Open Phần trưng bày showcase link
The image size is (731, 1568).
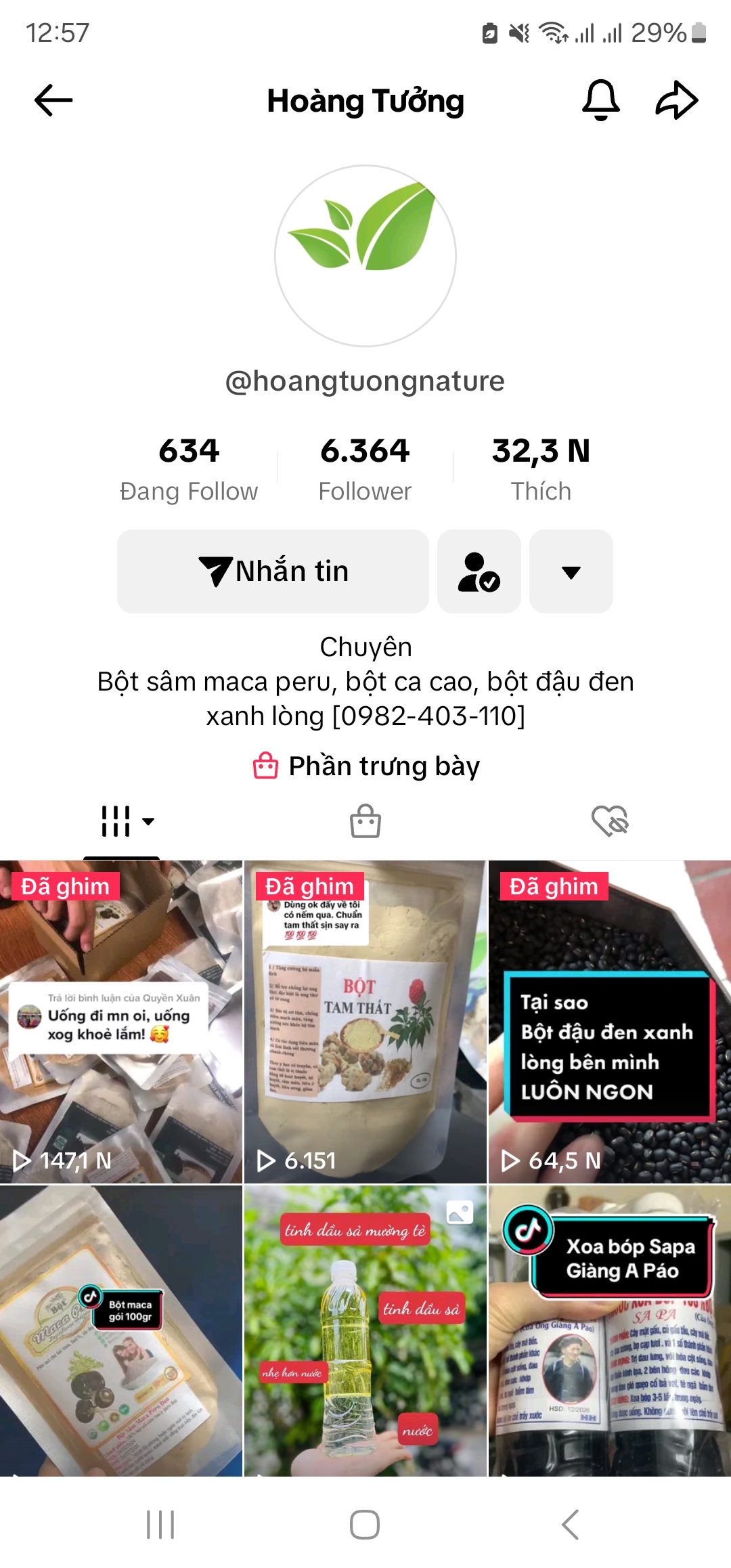tap(365, 766)
